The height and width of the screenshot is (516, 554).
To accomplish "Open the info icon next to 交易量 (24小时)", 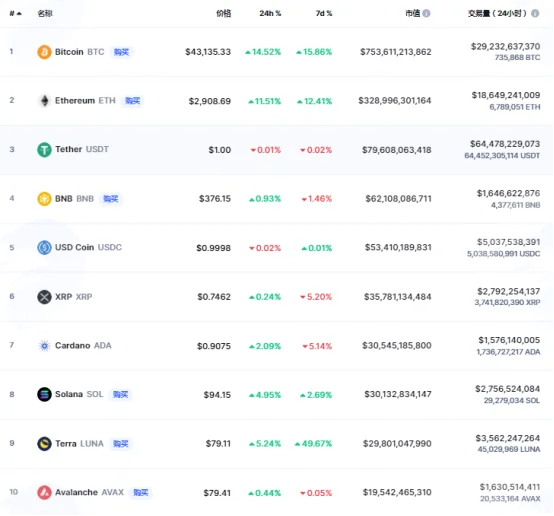I will (x=535, y=13).
